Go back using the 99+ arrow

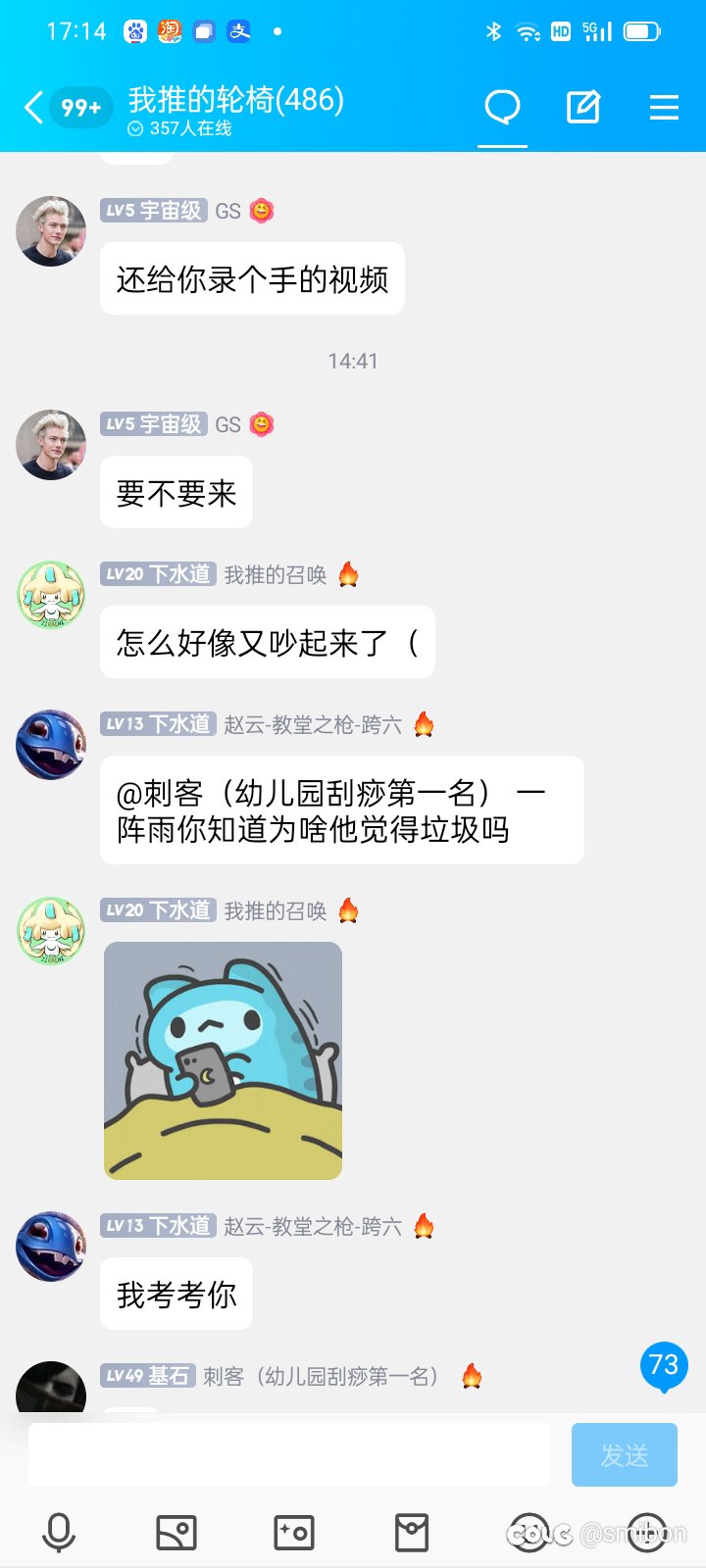coord(63,107)
